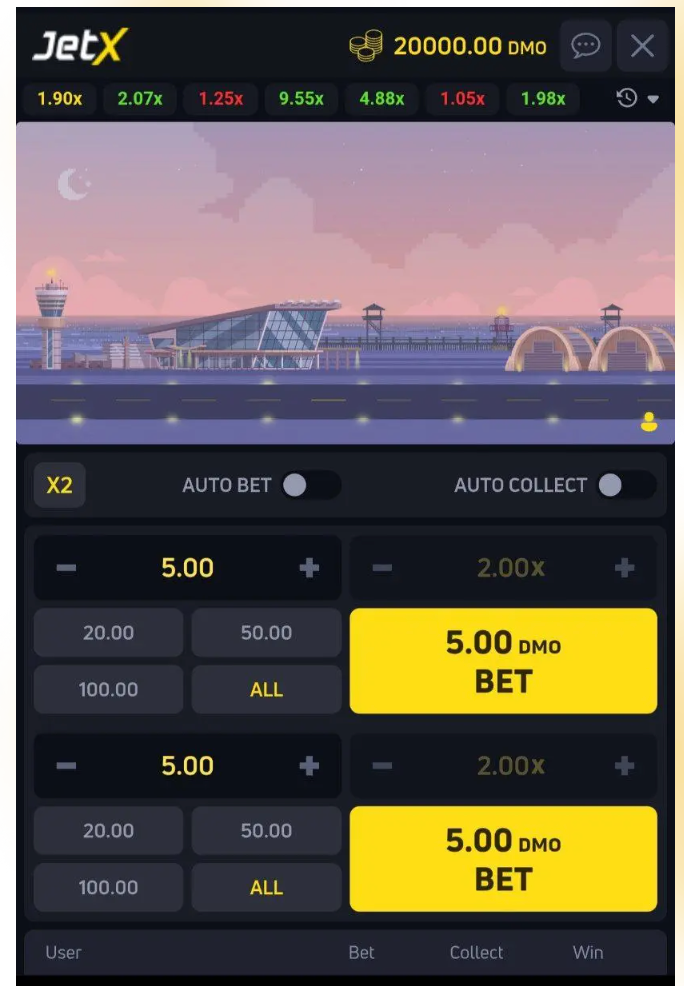
Task: Close the JetX game window
Action: 642,46
